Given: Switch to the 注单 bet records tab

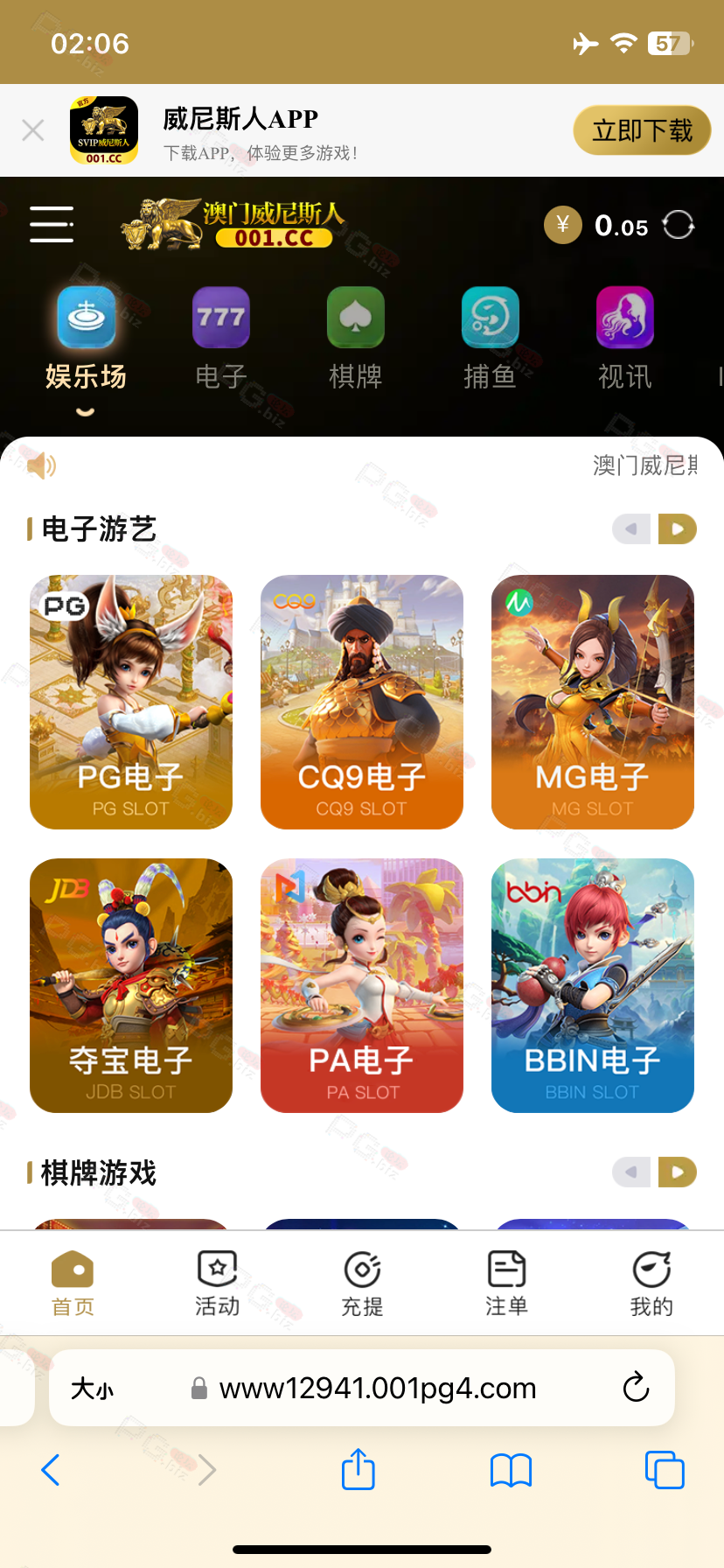Looking at the screenshot, I should pyautogui.click(x=506, y=1283).
